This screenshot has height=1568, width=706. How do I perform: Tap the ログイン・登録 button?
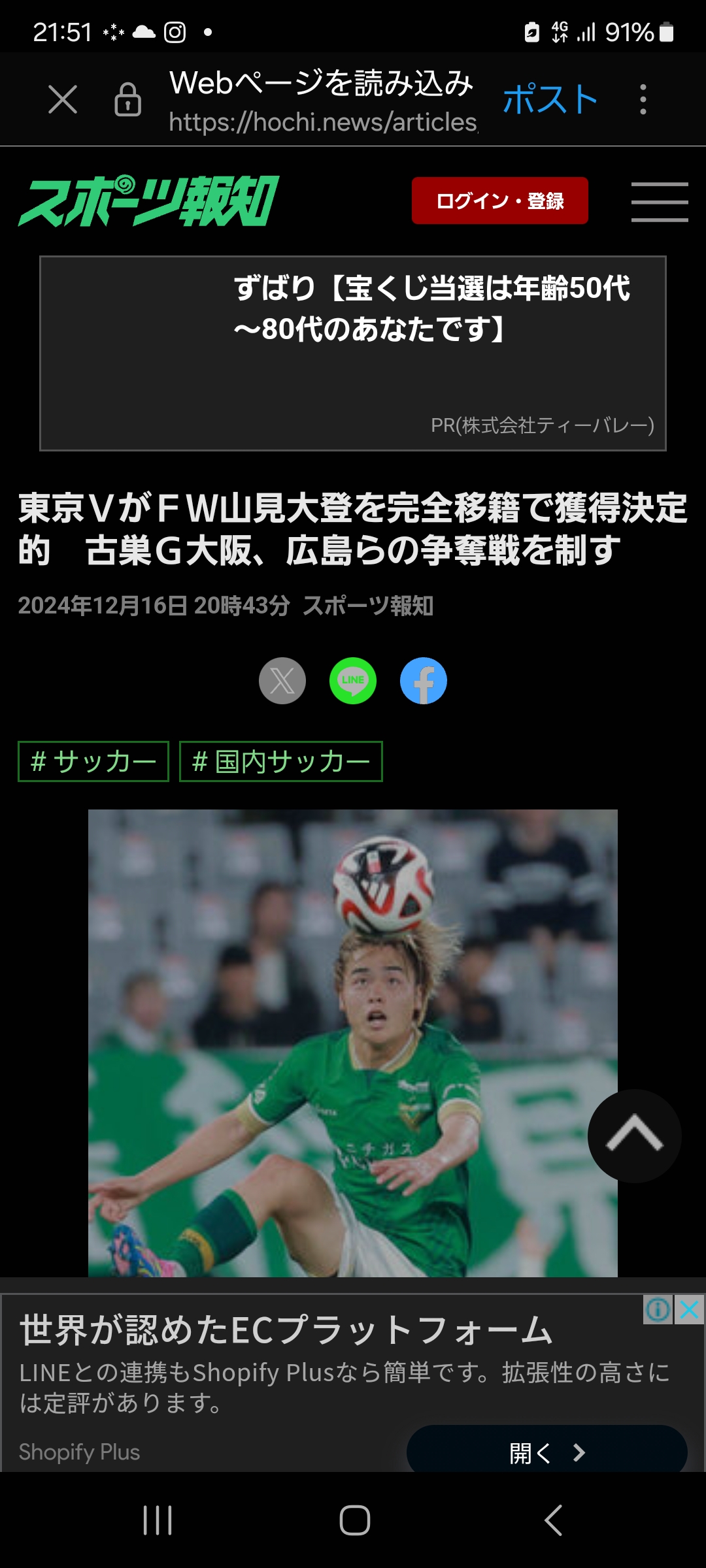500,201
